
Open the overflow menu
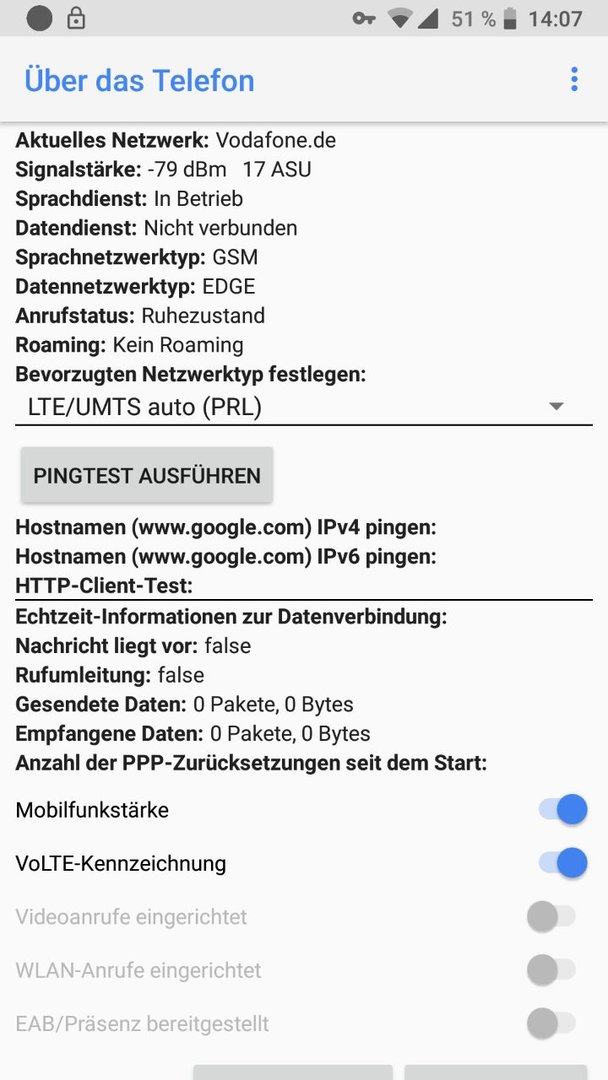coord(574,80)
